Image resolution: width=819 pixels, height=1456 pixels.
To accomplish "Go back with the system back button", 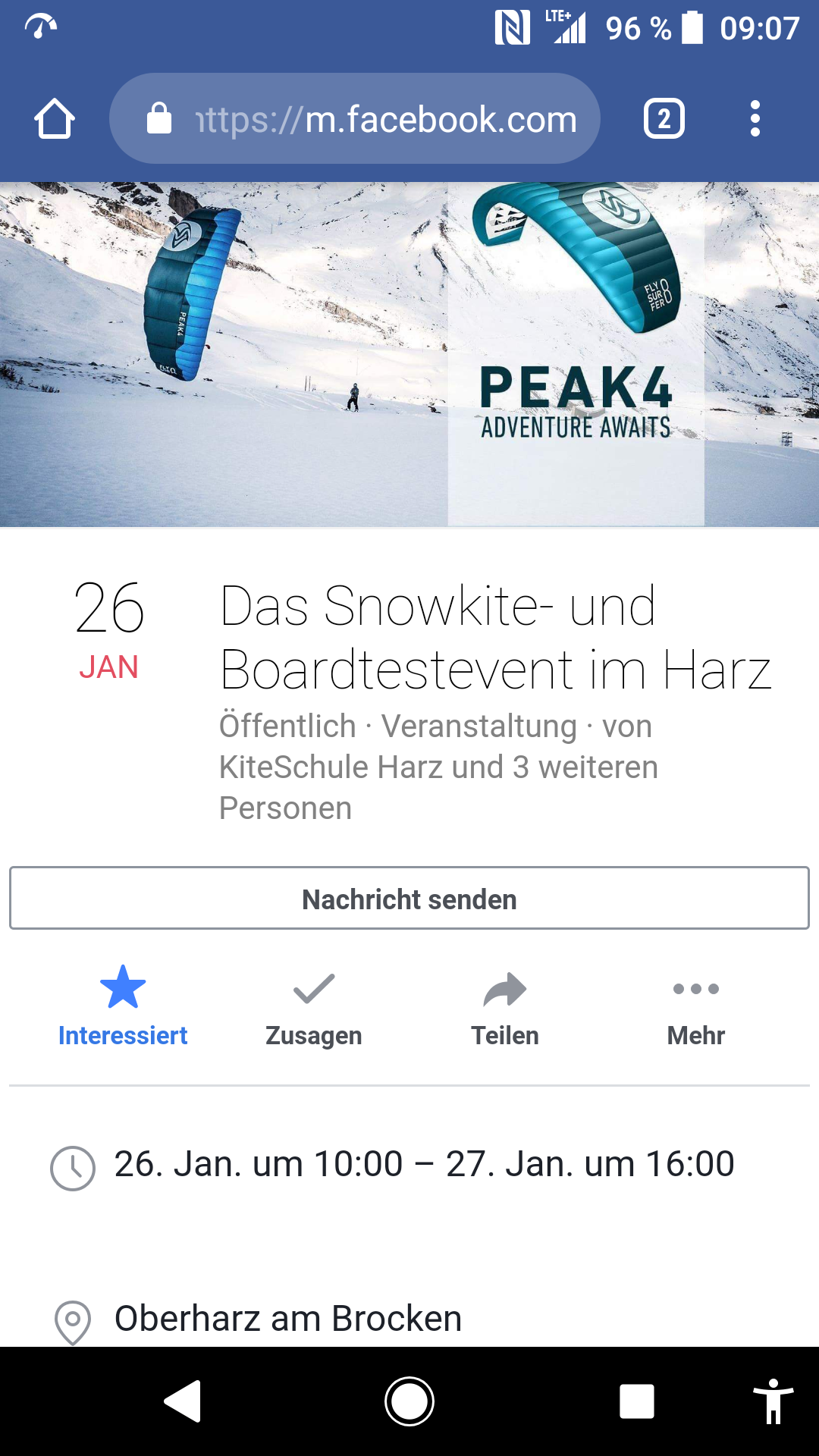I will [183, 1401].
